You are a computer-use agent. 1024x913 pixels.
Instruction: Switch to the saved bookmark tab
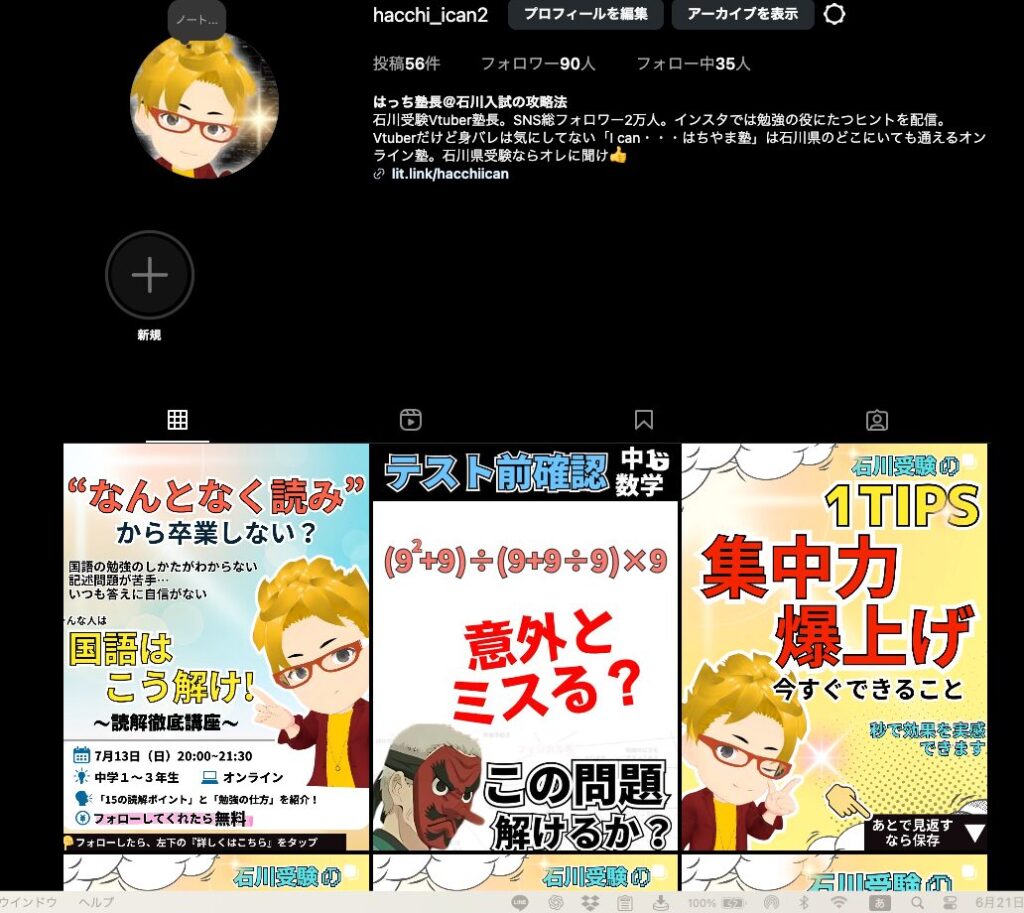pyautogui.click(x=644, y=420)
